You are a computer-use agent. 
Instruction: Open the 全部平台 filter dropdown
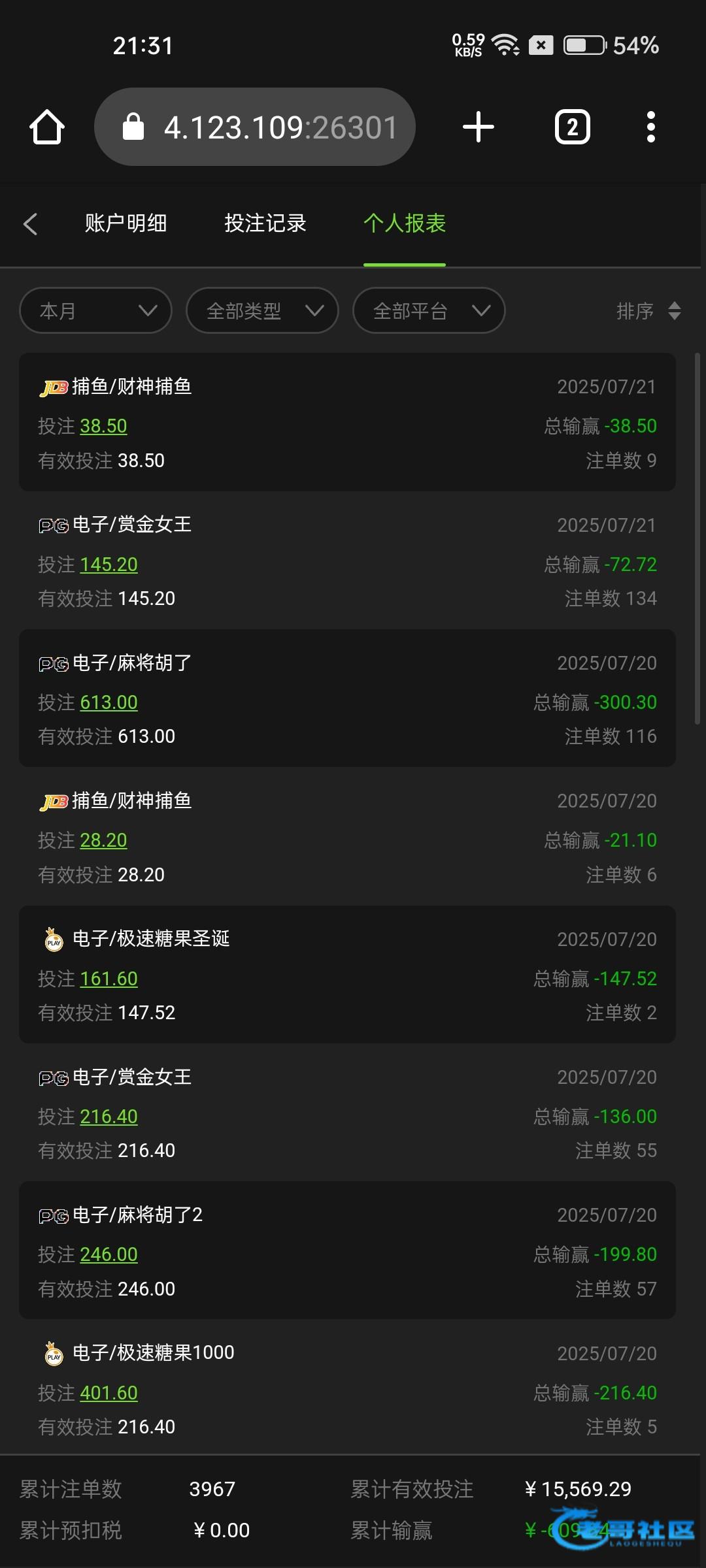click(x=429, y=310)
